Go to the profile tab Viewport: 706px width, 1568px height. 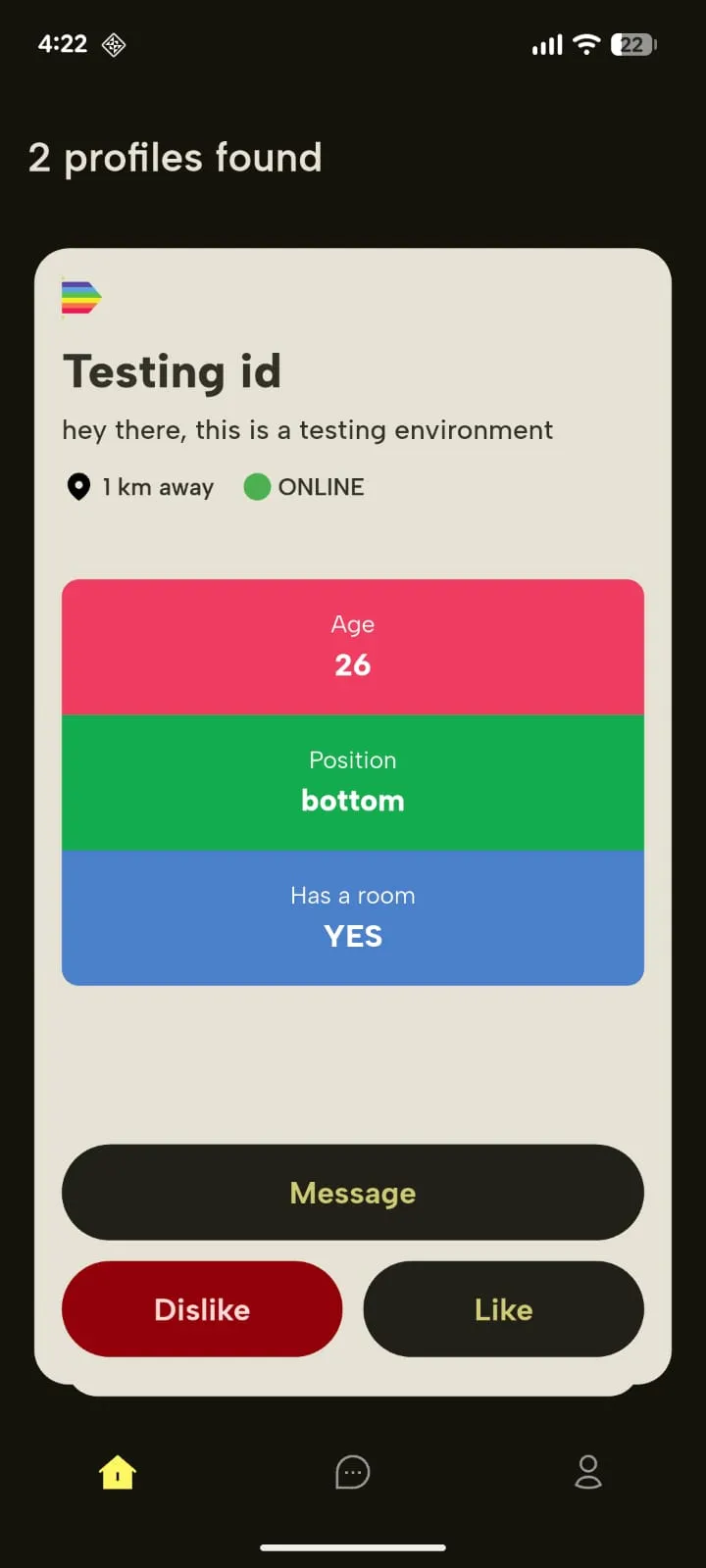pos(588,1472)
